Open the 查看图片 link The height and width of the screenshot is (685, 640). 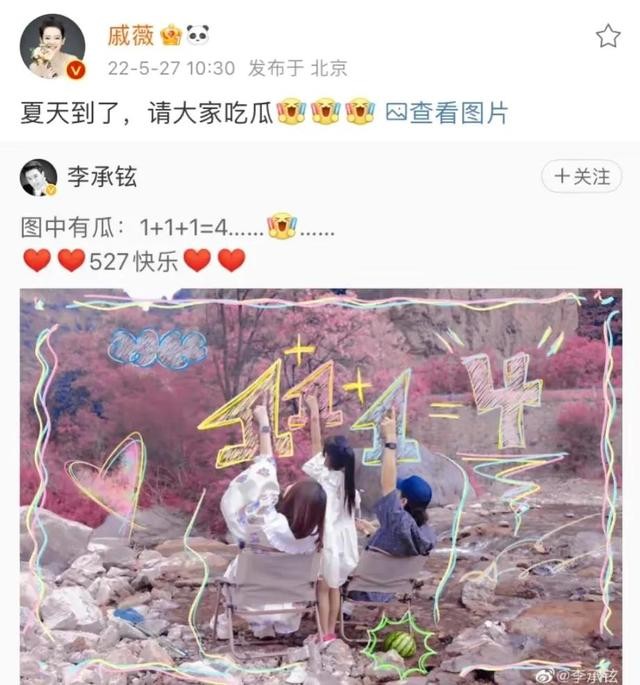(x=447, y=113)
